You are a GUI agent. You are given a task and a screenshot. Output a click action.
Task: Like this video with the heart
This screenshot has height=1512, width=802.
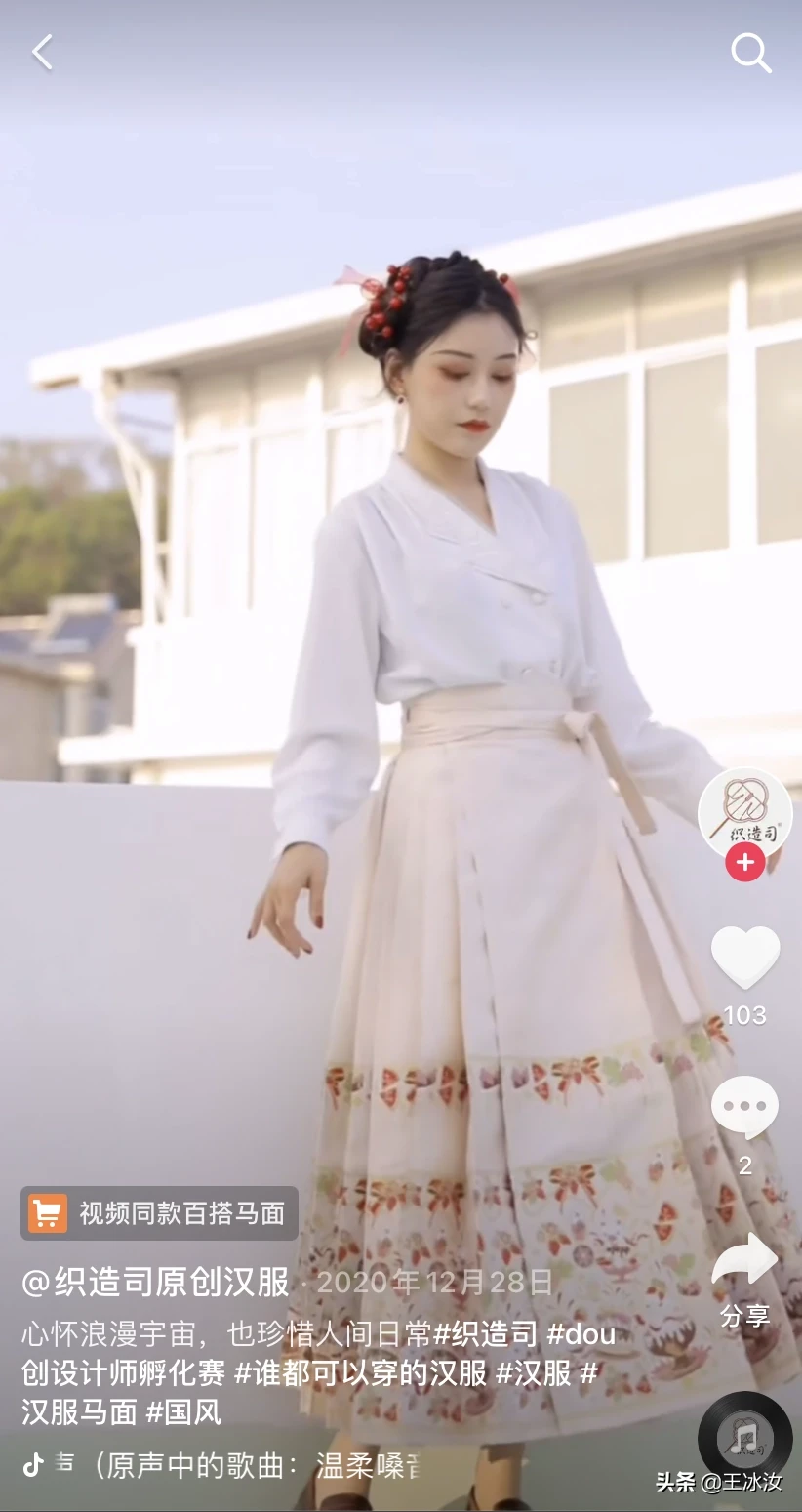tap(744, 958)
